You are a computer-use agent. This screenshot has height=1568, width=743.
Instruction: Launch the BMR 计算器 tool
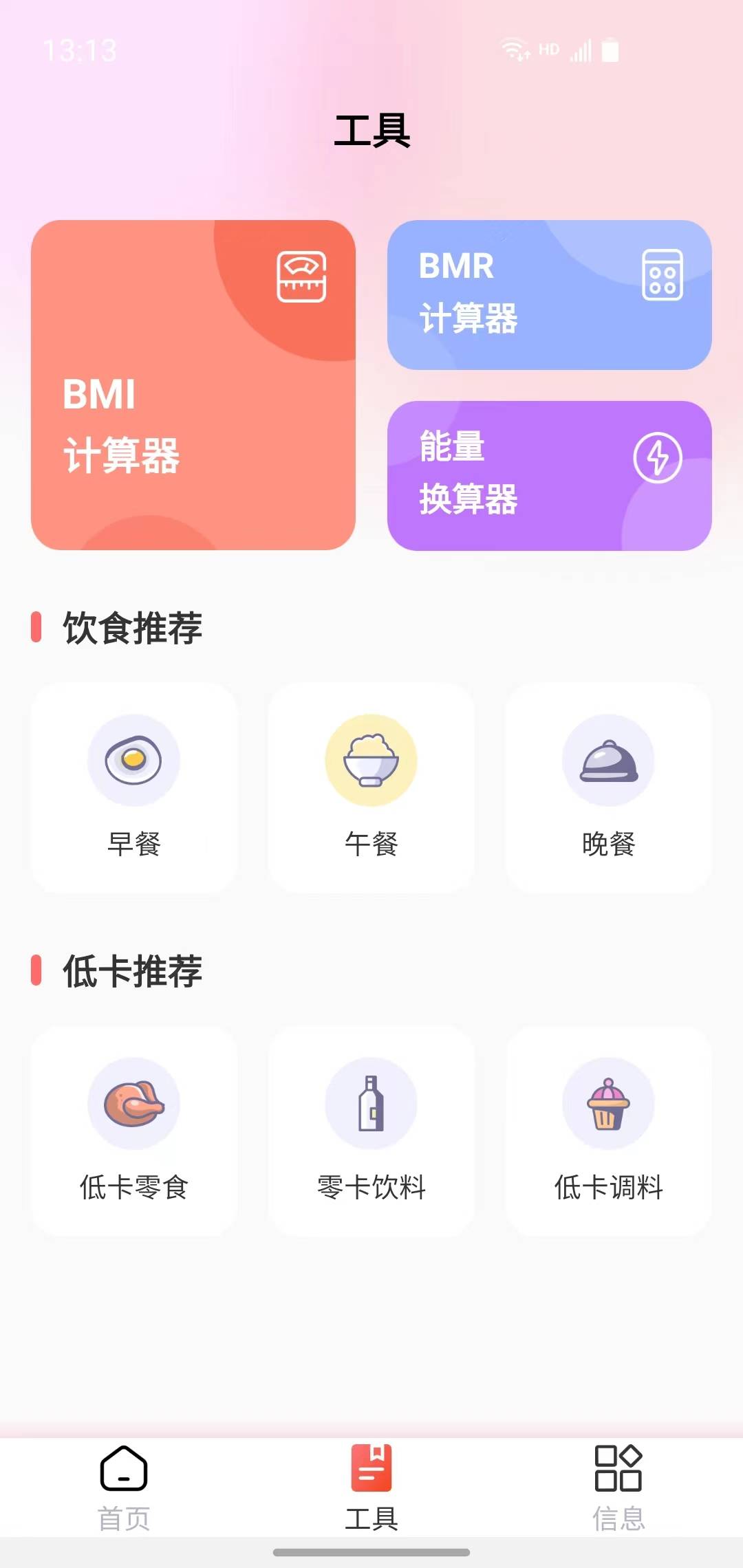tap(549, 295)
